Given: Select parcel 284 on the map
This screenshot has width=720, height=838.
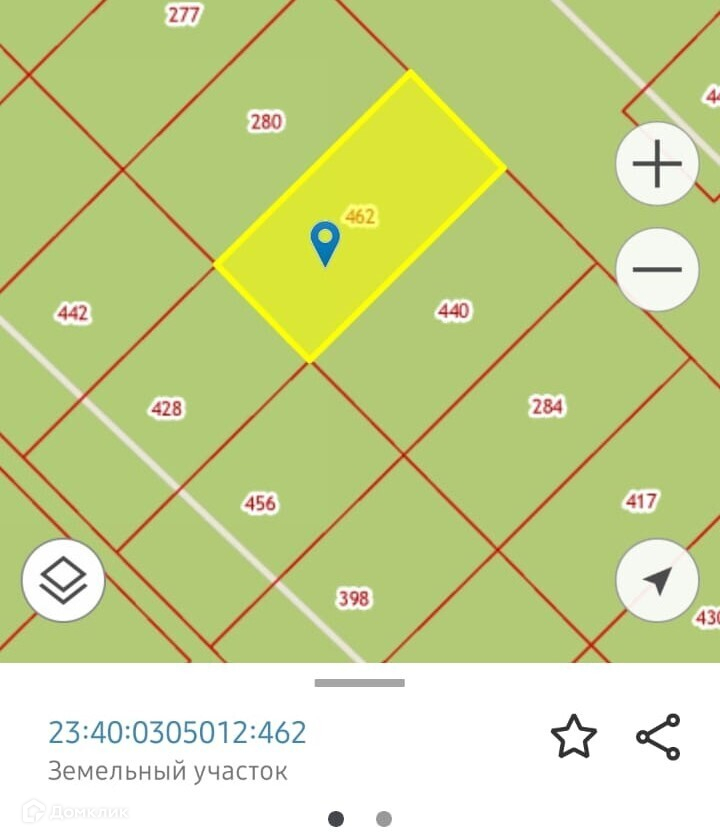Looking at the screenshot, I should (547, 406).
